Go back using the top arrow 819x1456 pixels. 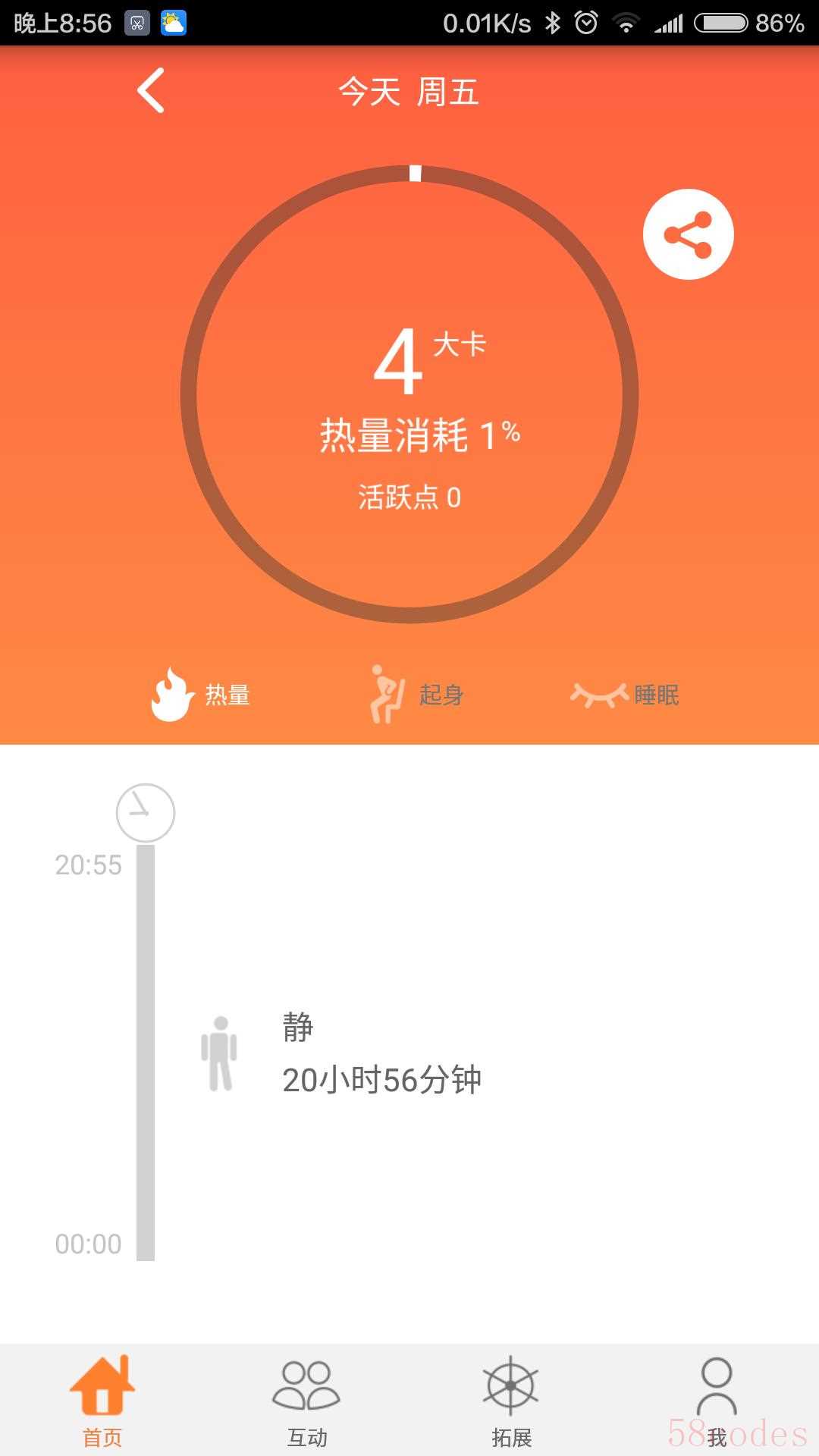click(x=151, y=91)
